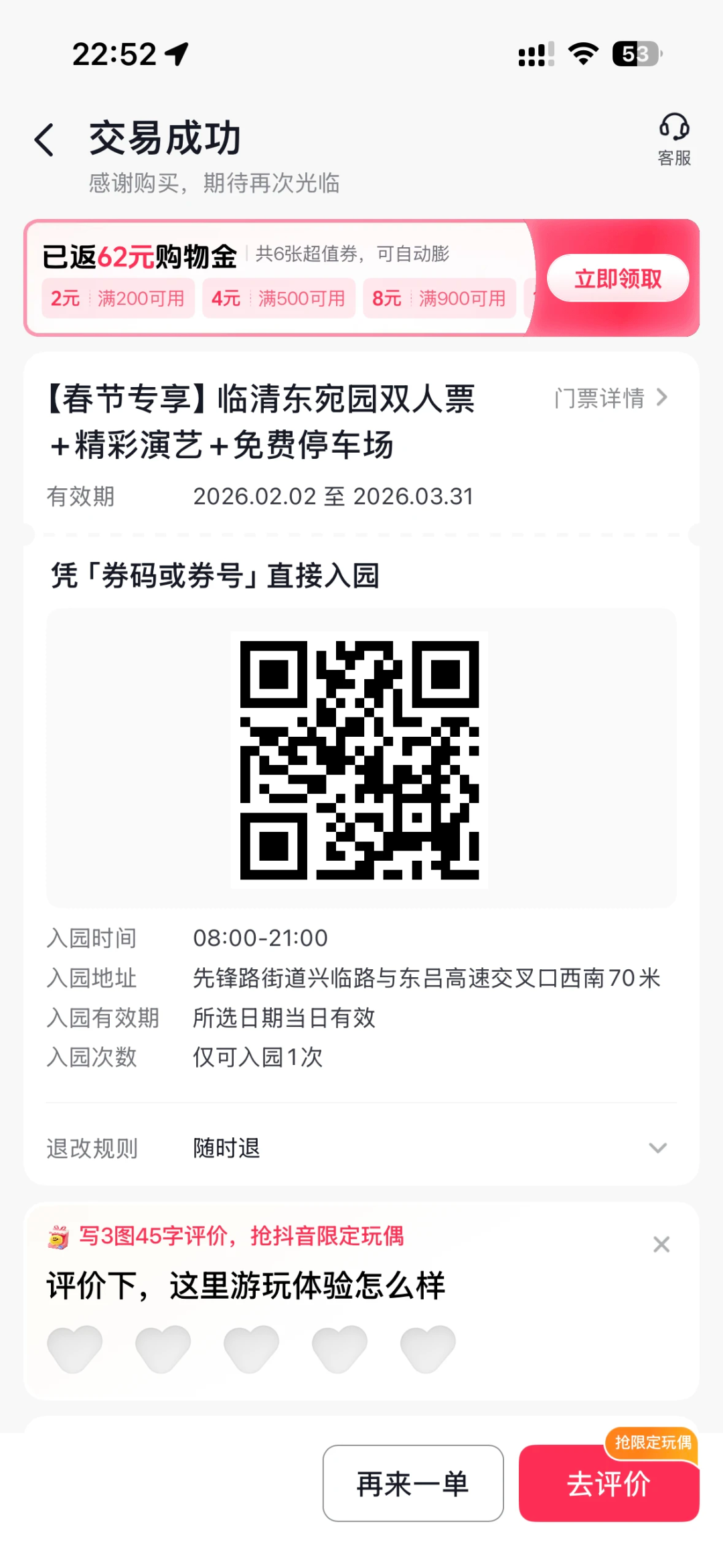Go back from the 交易成功 page

[44, 140]
